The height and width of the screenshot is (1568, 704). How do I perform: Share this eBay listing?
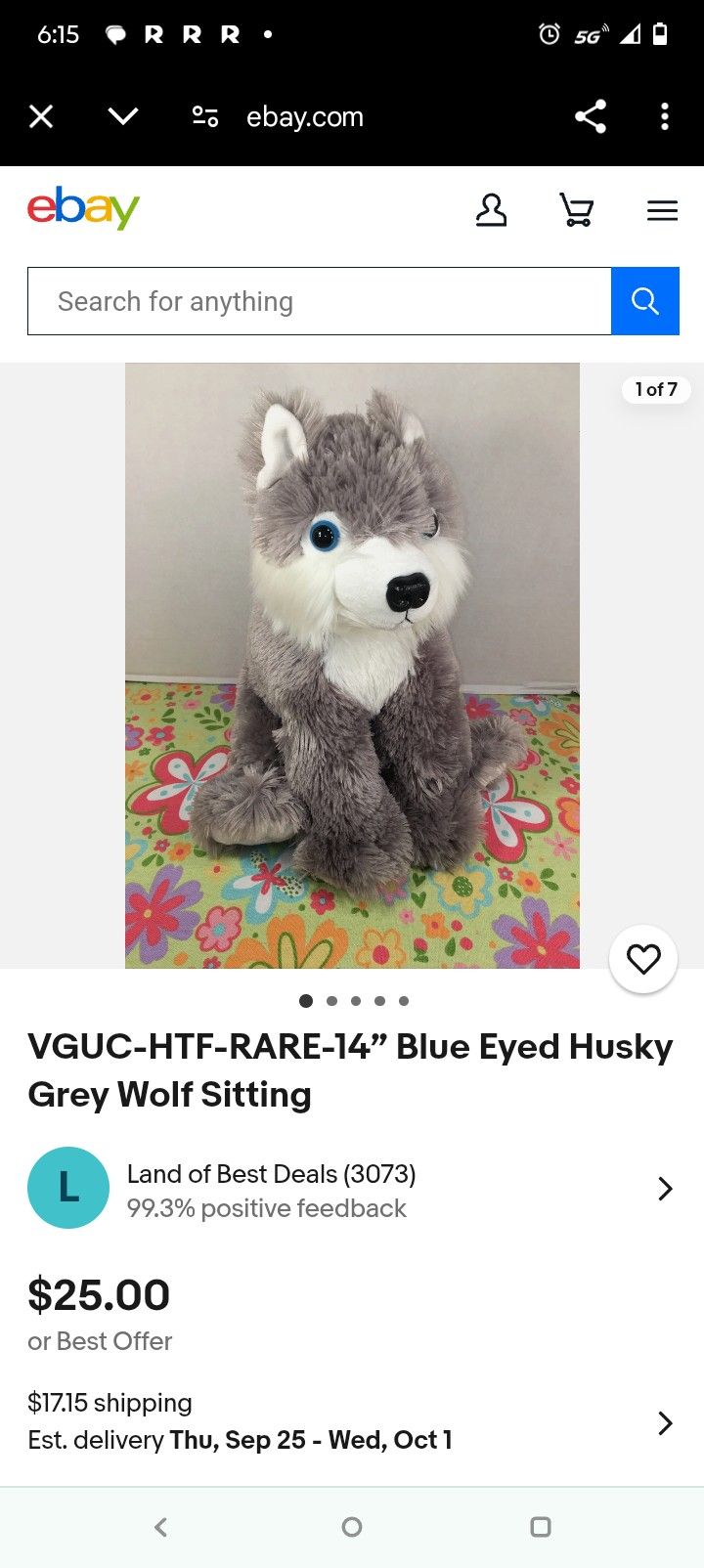point(591,116)
